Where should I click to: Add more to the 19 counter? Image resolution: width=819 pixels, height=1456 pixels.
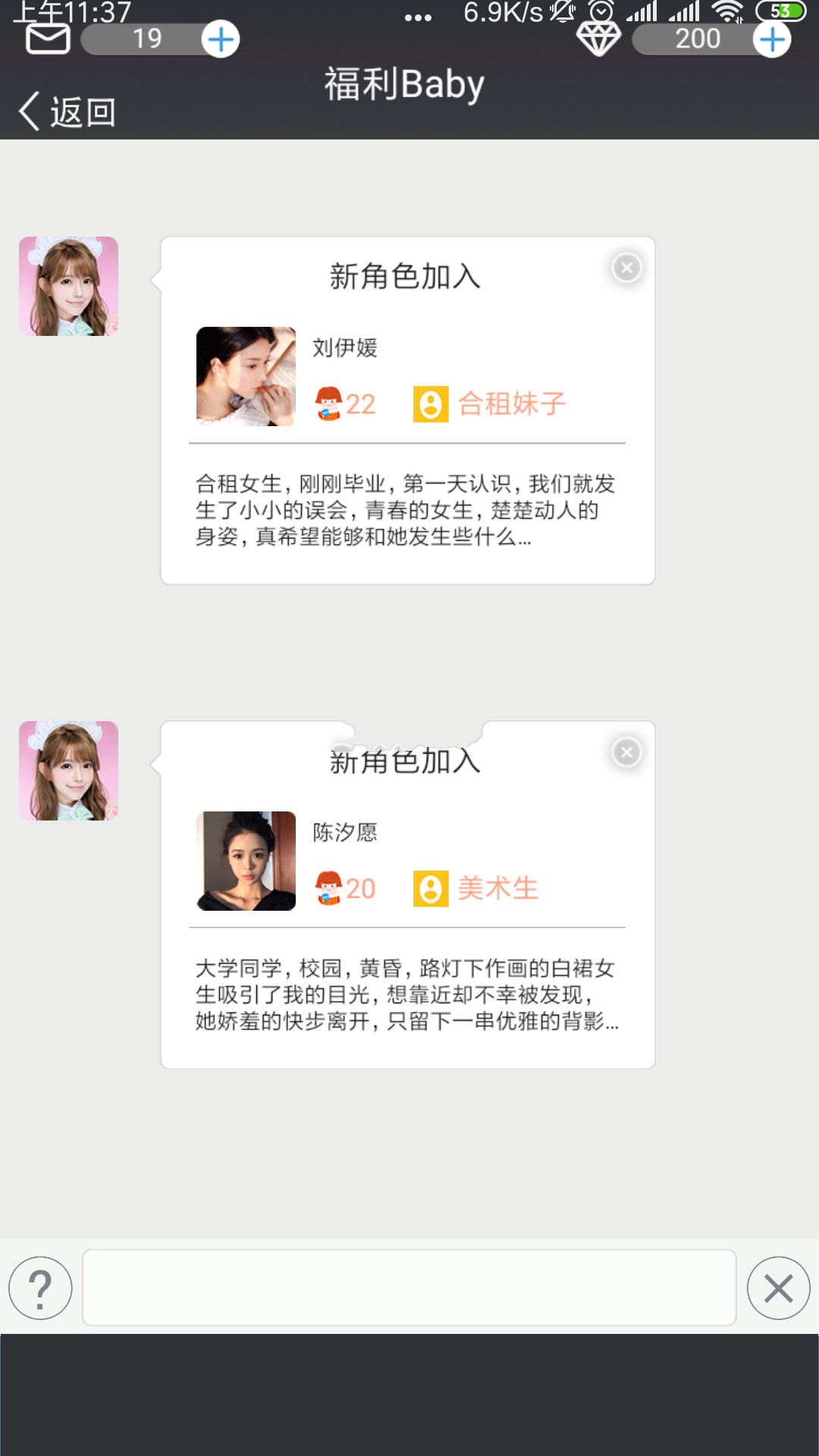(221, 39)
